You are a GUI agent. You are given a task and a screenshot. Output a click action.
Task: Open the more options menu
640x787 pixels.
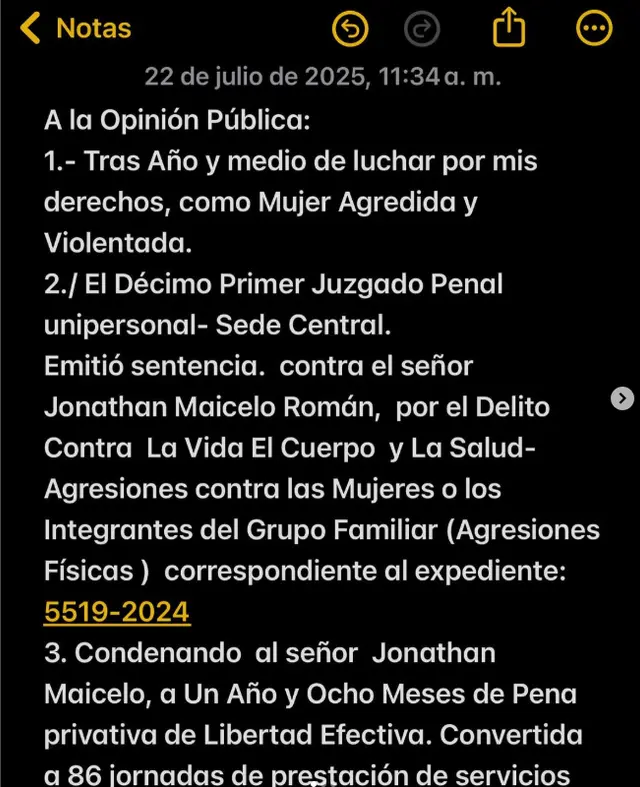(594, 30)
